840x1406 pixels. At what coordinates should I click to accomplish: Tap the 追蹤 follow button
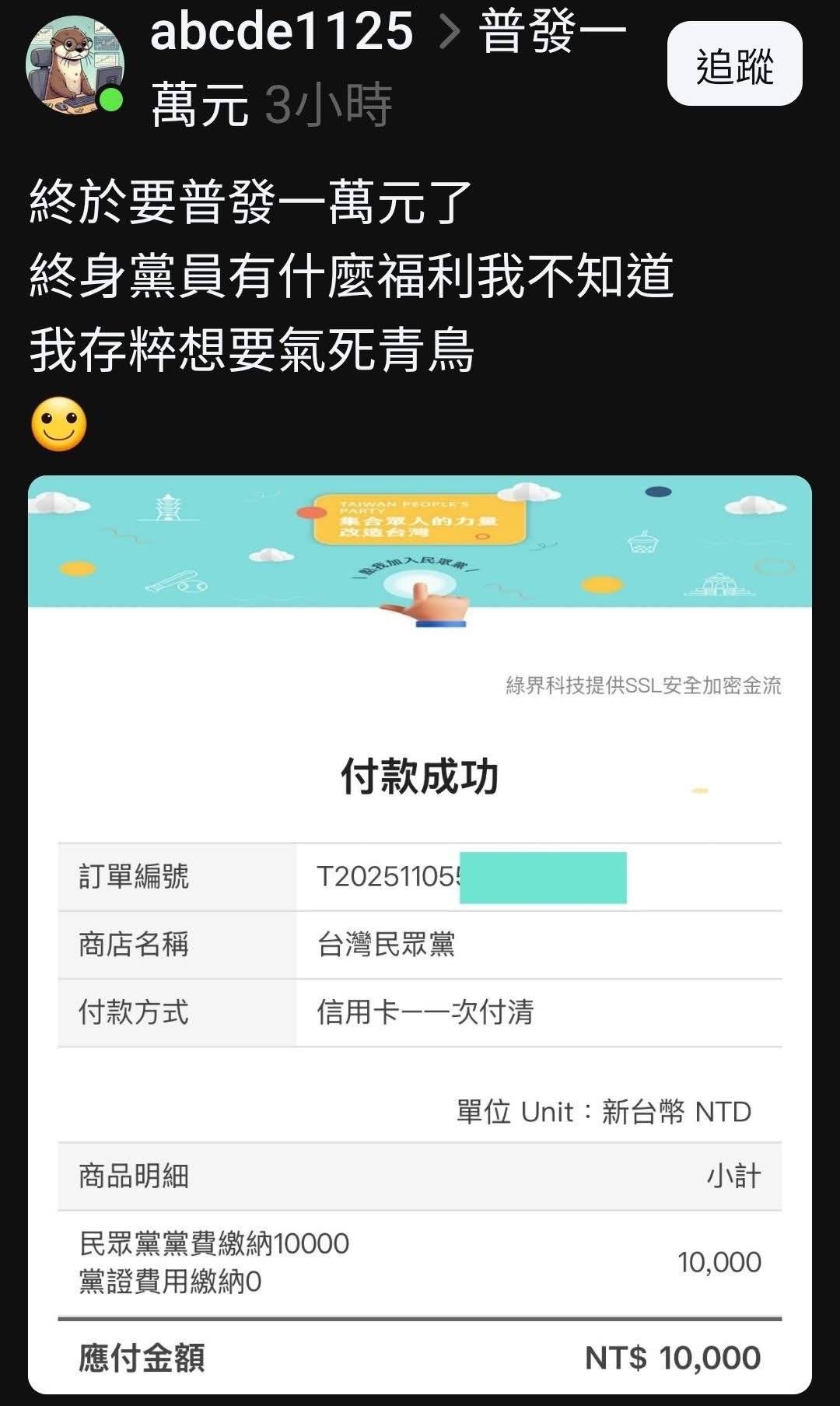click(x=734, y=64)
